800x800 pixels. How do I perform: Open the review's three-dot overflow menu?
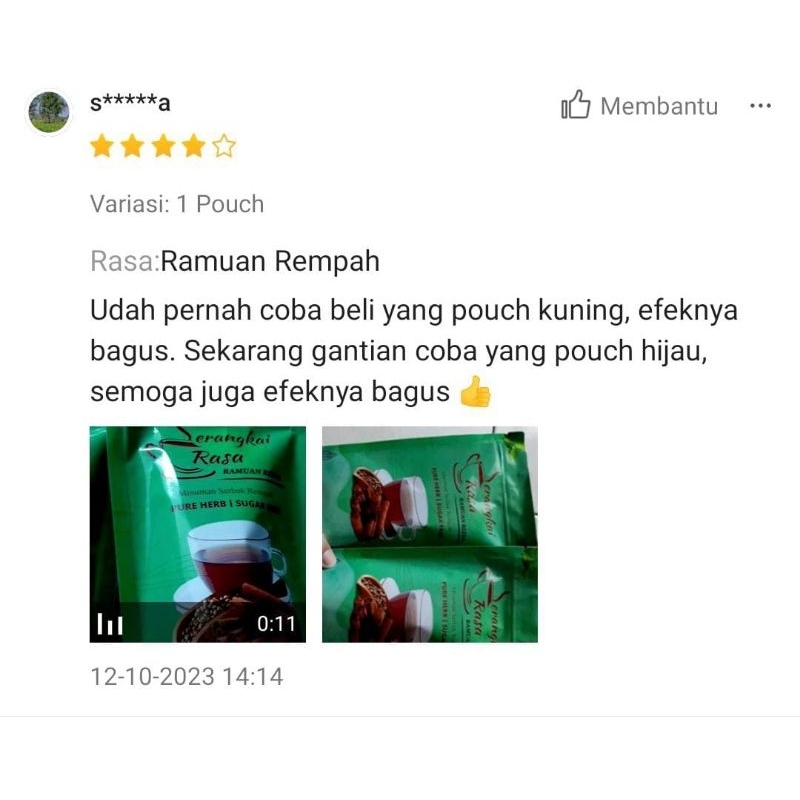click(760, 106)
